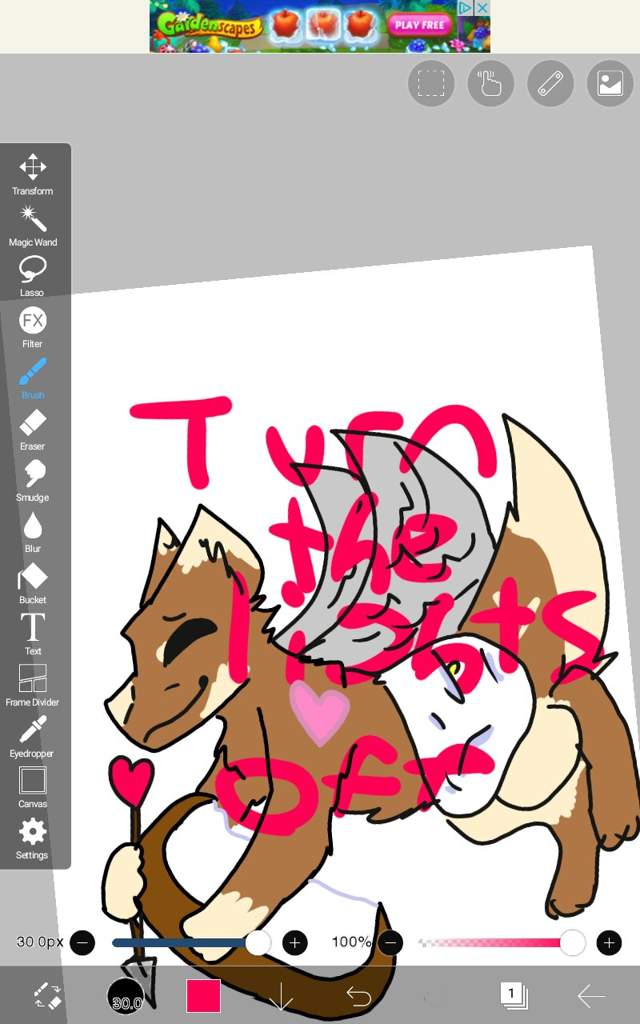Open the ruler tool icon
Image resolution: width=640 pixels, height=1024 pixels.
(x=550, y=84)
